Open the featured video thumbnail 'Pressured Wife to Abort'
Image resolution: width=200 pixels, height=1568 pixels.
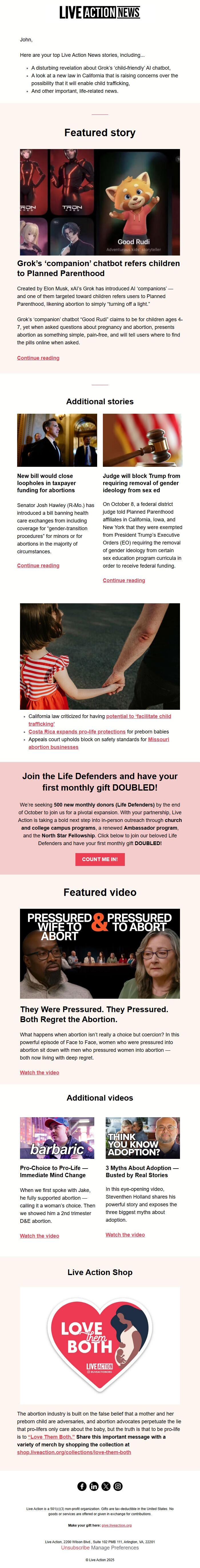point(100,954)
